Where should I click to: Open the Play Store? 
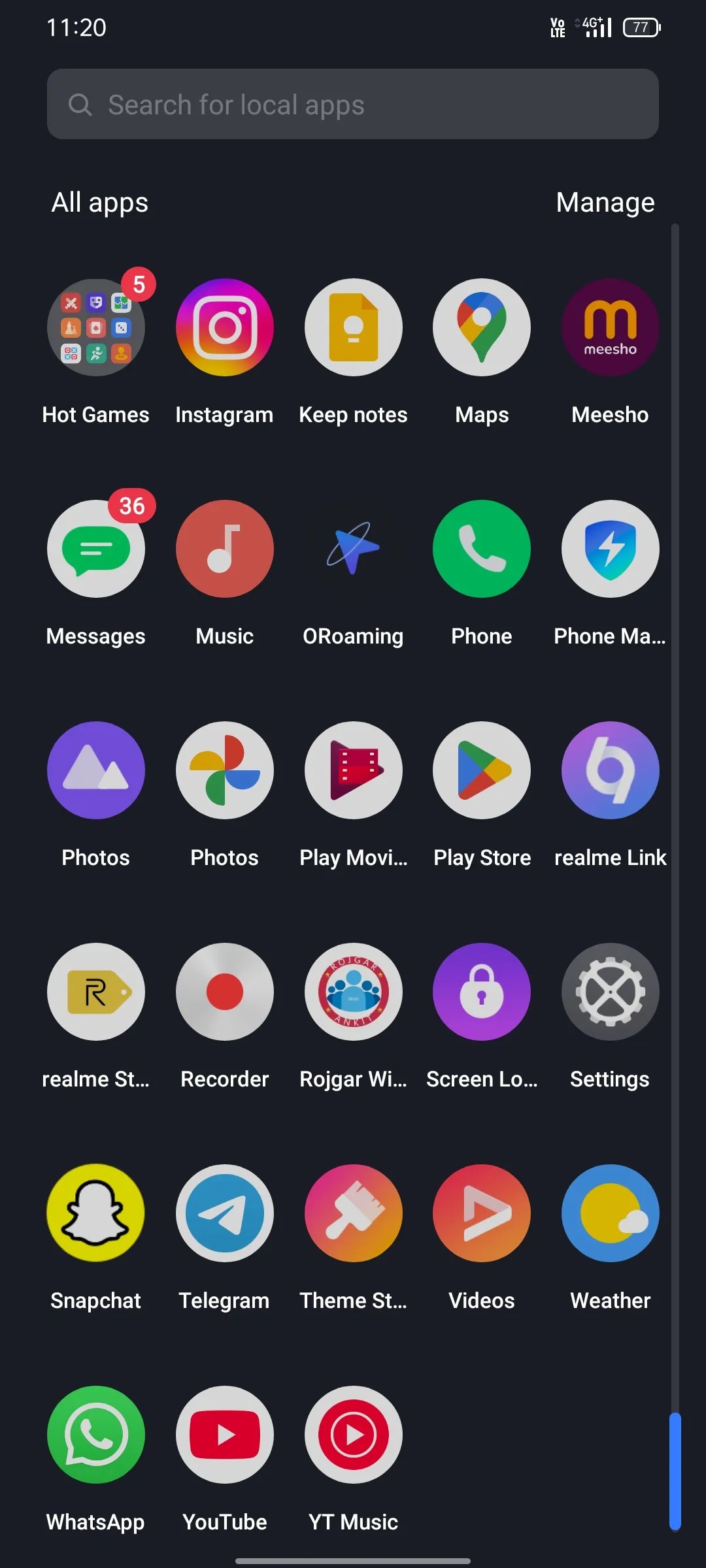pos(482,771)
